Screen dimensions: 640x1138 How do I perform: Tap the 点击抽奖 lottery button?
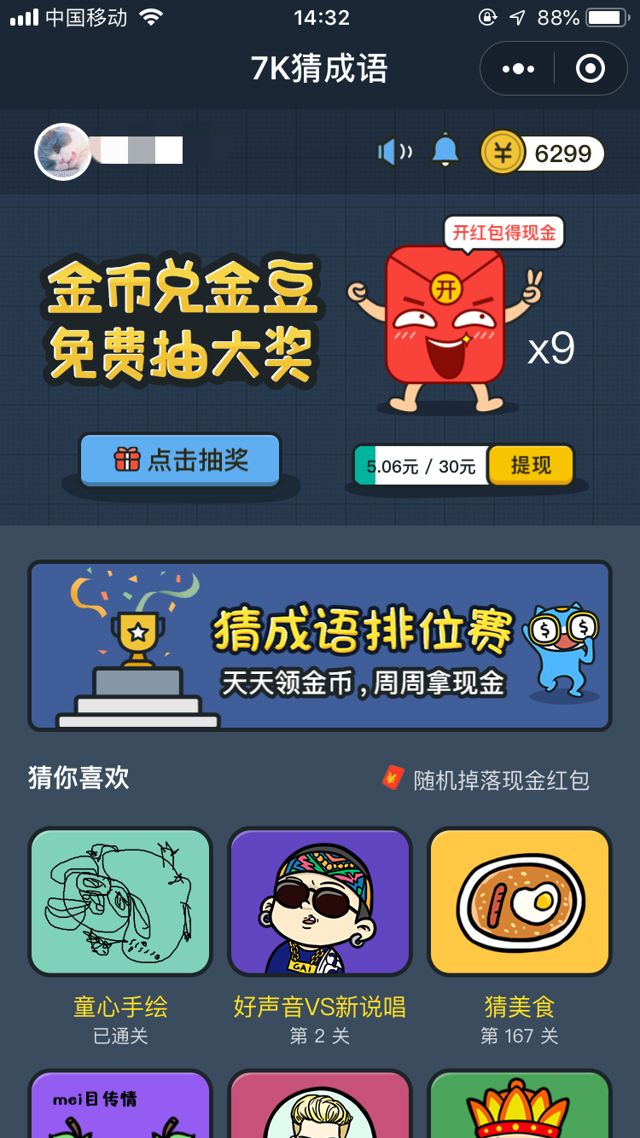pyautogui.click(x=180, y=460)
